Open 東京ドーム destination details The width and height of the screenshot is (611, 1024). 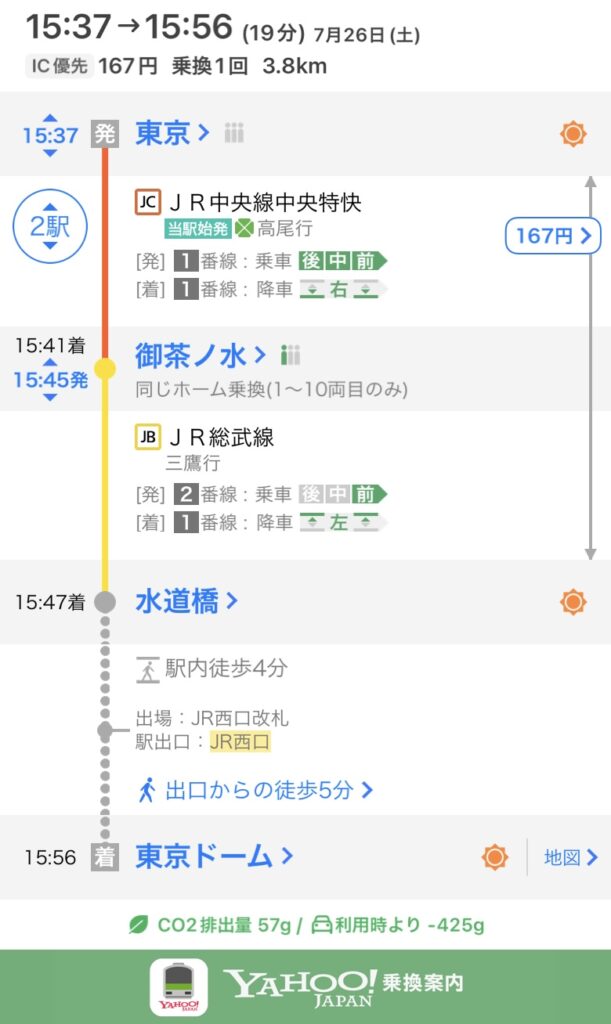pyautogui.click(x=214, y=857)
